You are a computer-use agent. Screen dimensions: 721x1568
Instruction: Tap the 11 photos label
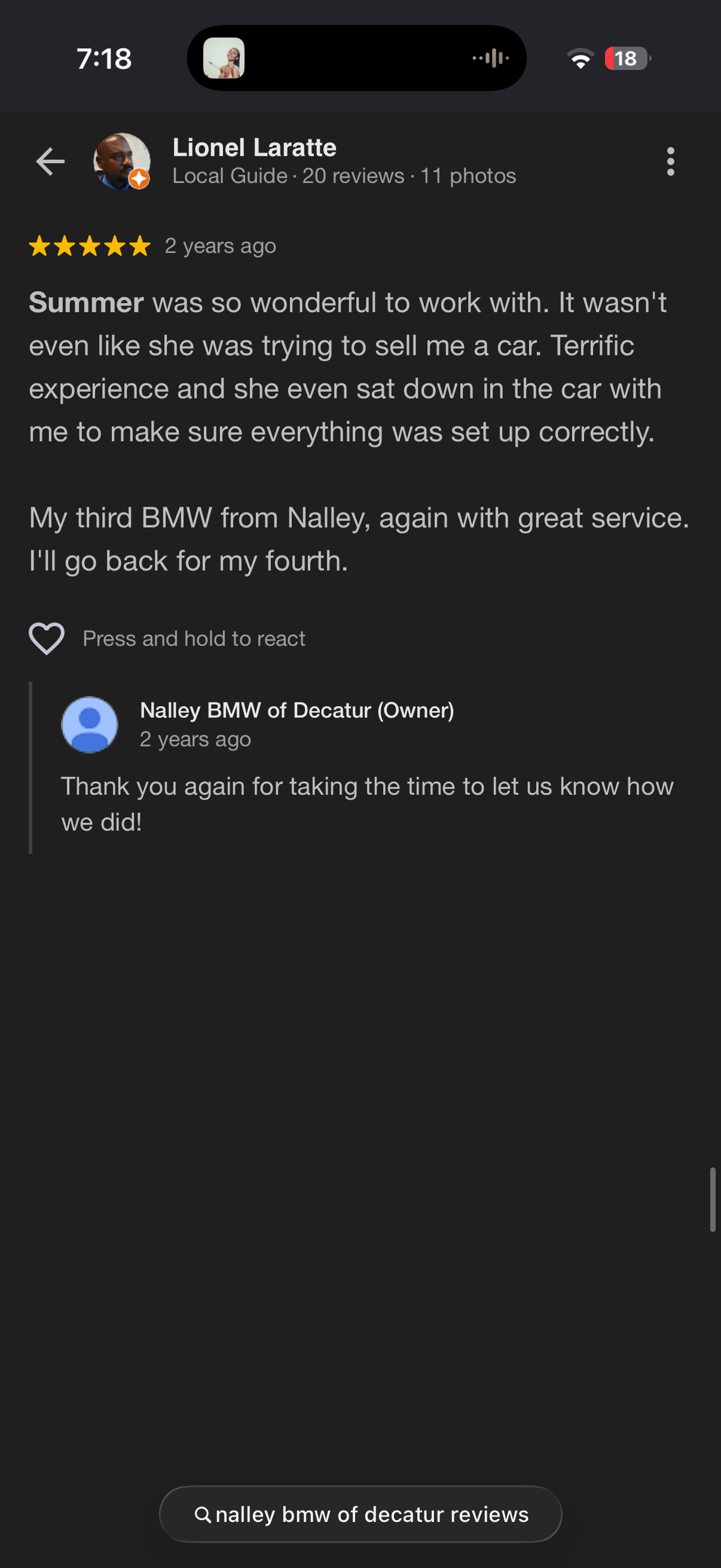(469, 176)
